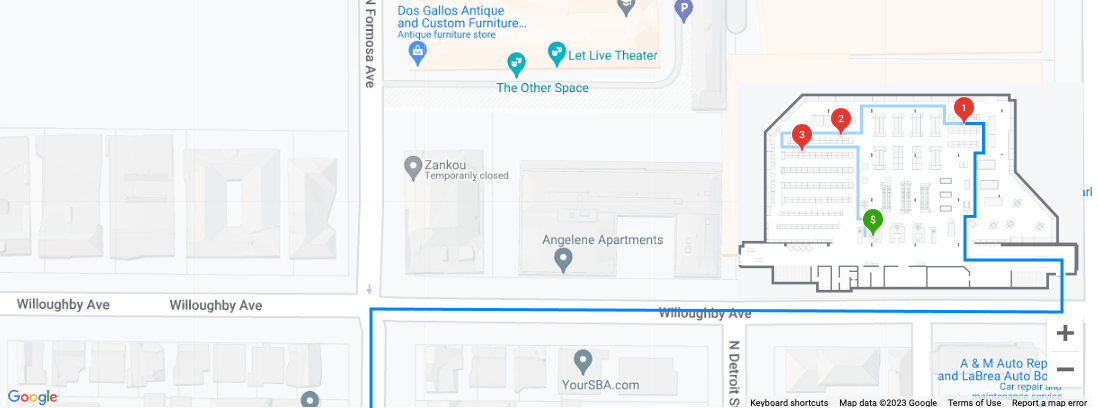Open The Other Space pin
The height and width of the screenshot is (408, 1099).
[517, 65]
